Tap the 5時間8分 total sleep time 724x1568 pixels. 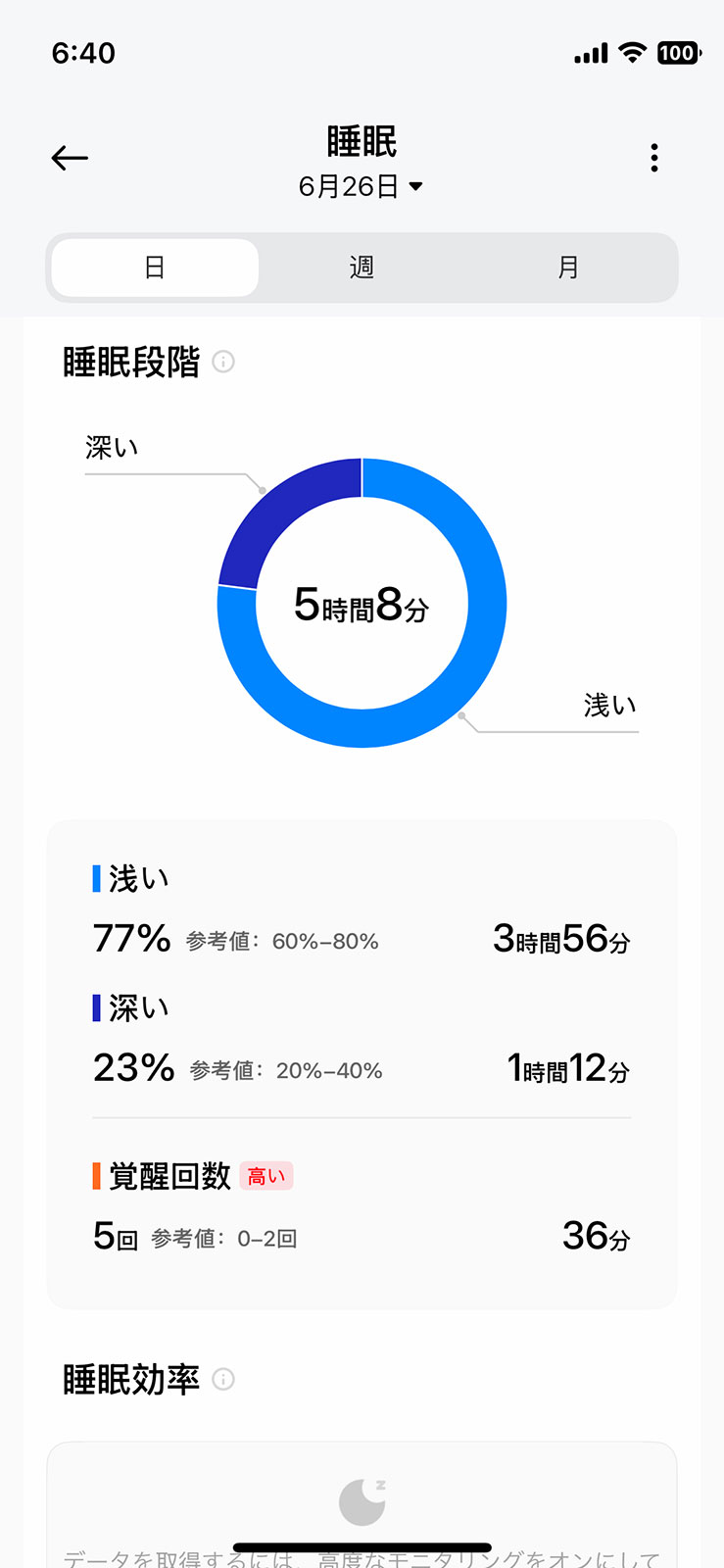362,603
